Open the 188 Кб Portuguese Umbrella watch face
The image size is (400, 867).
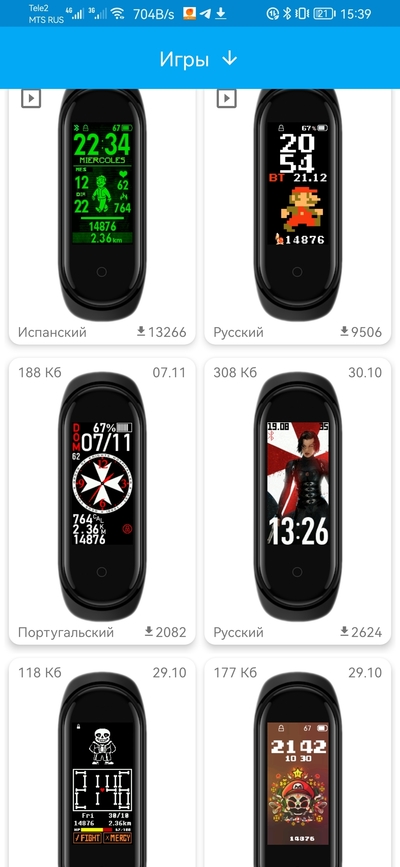click(102, 502)
